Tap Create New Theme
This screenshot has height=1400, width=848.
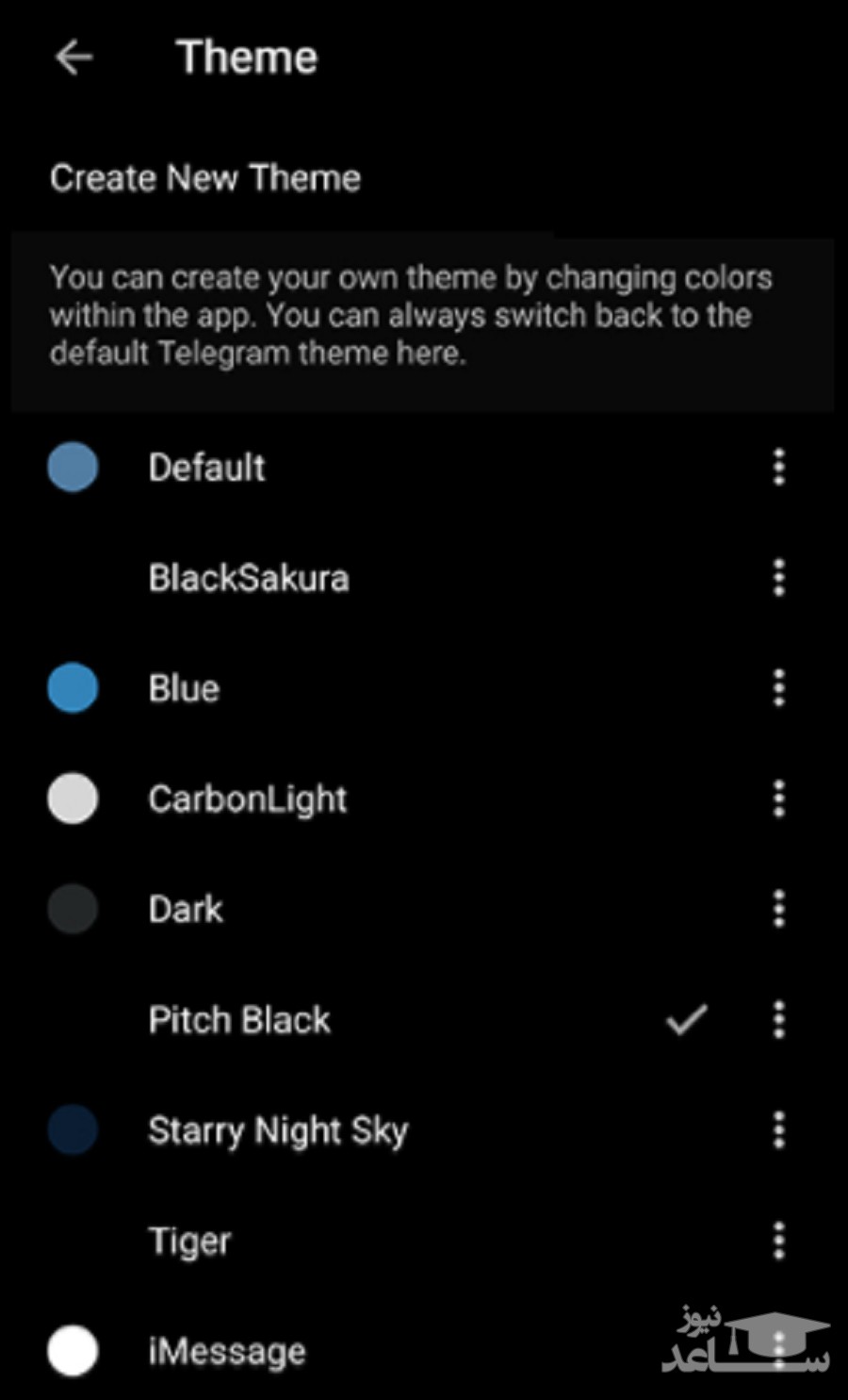(205, 178)
